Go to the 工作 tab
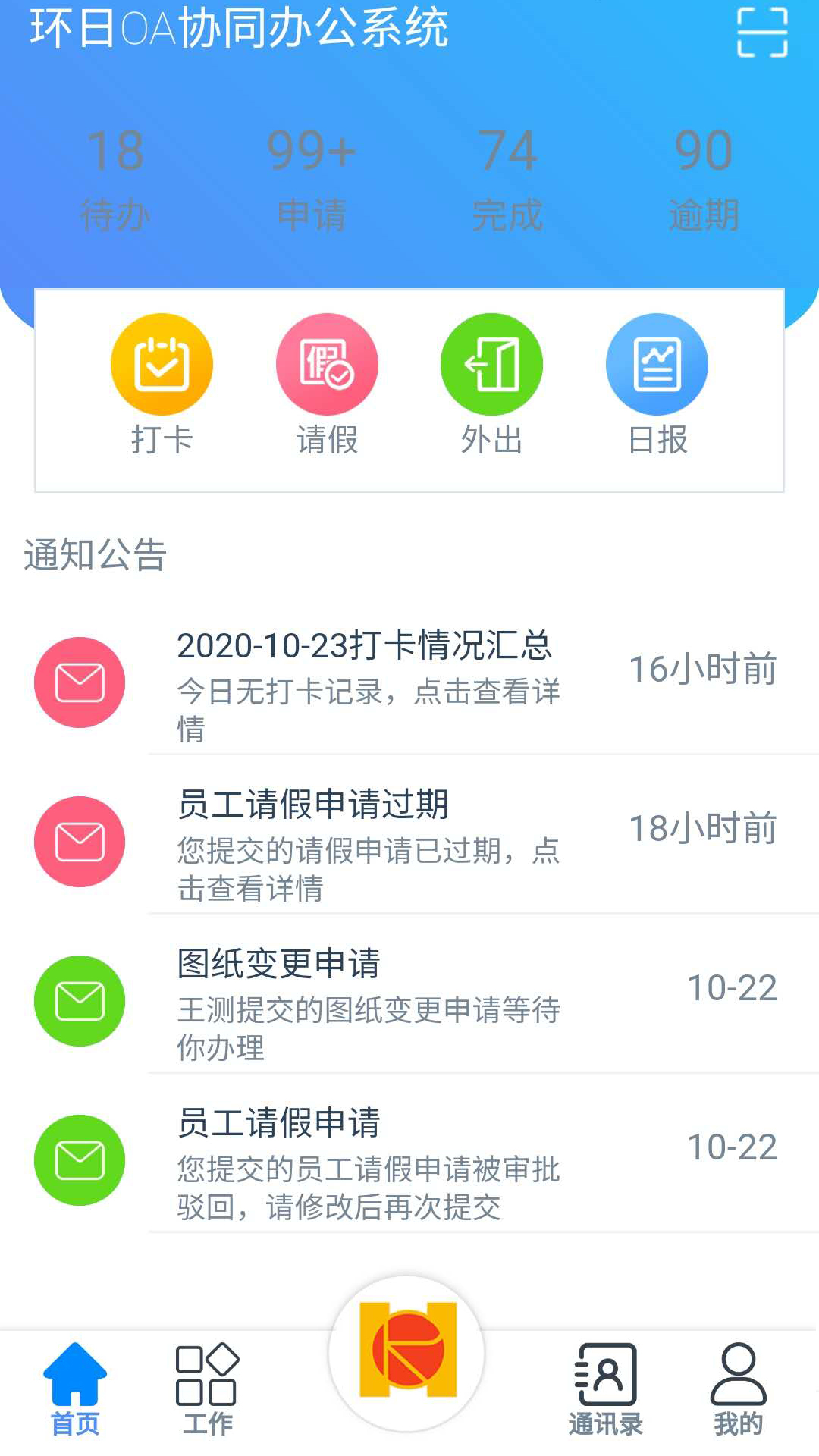 point(207,1389)
